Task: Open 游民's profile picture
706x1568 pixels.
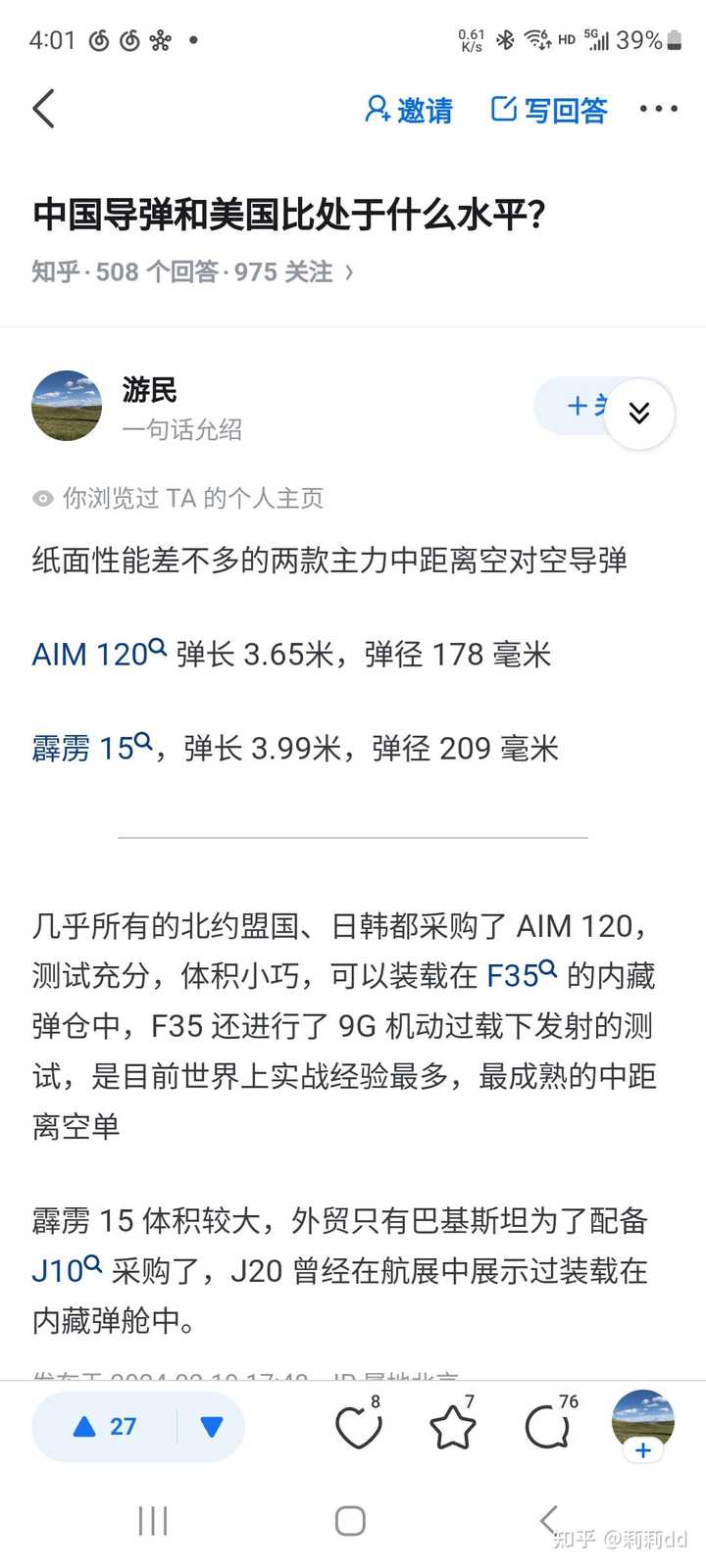Action: click(x=66, y=406)
